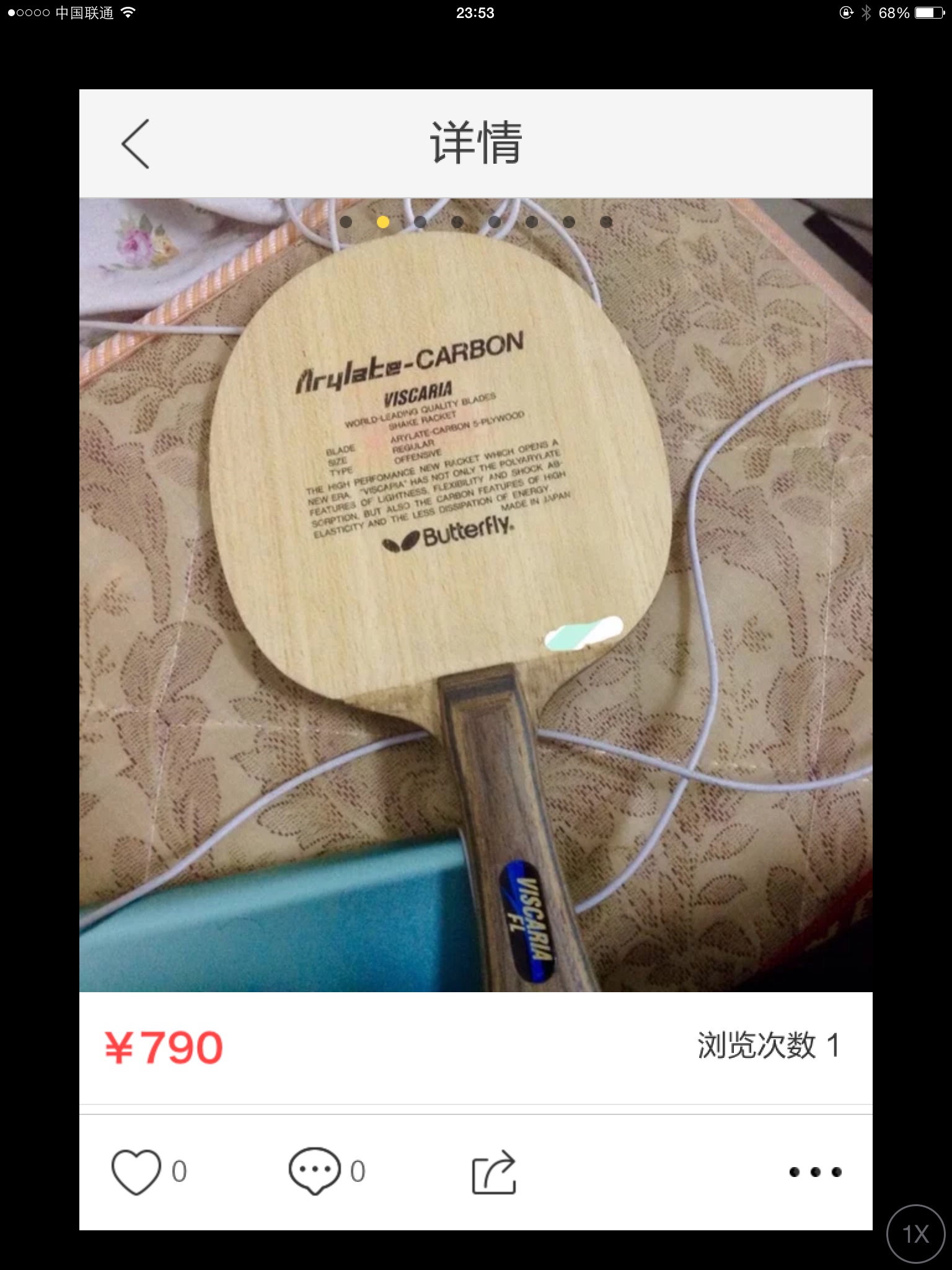Tap the back arrow to leave the detail page

pos(136,144)
